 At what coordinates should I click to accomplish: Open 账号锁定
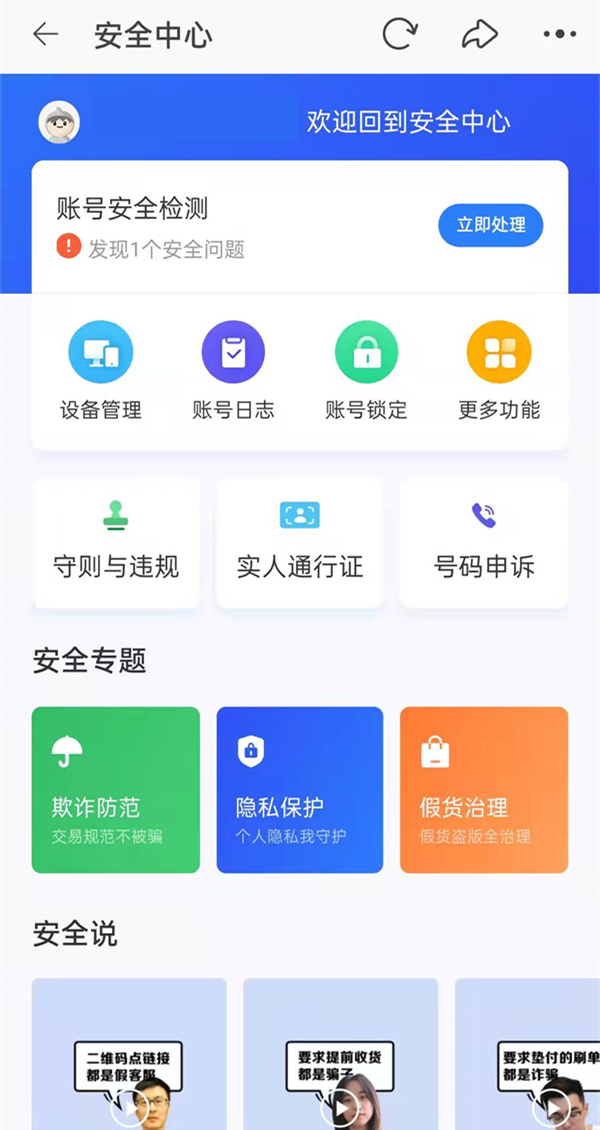(x=366, y=370)
